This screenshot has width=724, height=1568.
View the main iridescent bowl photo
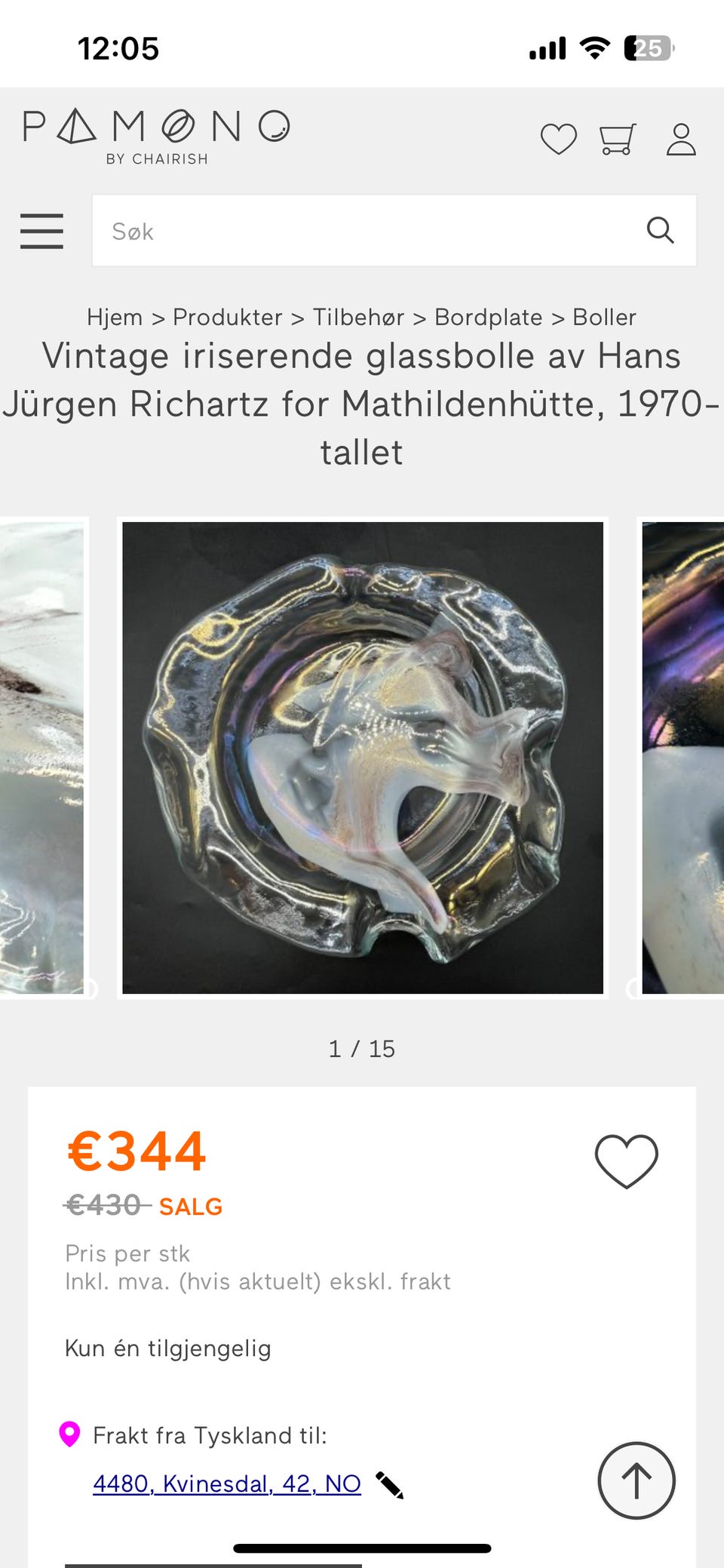[362, 758]
